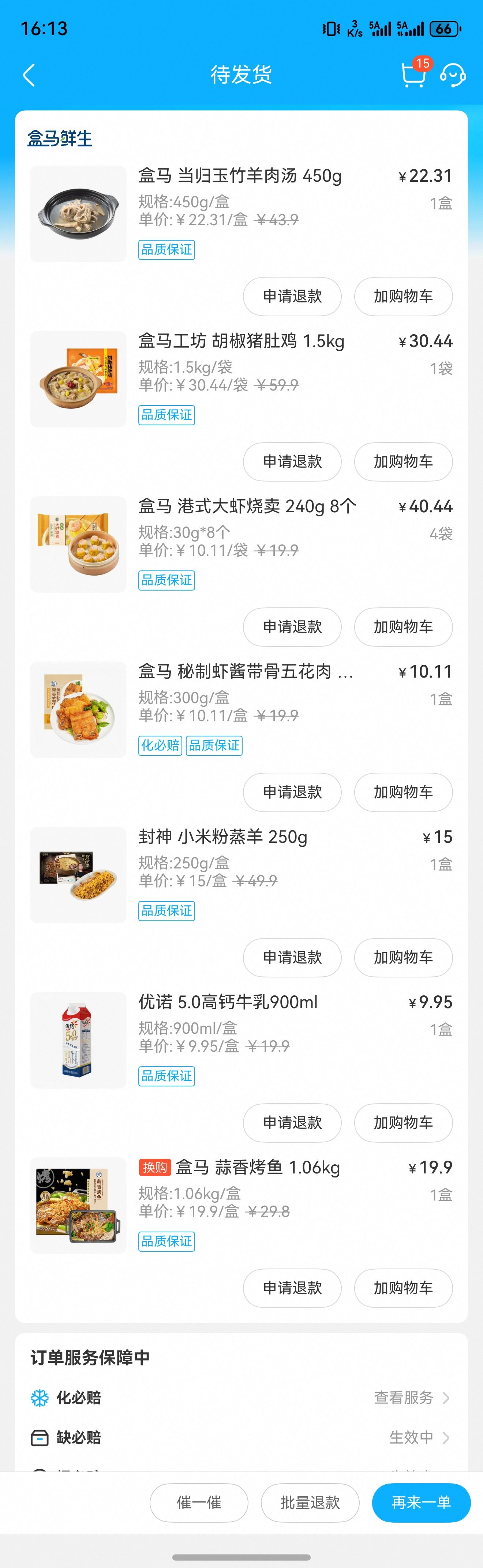
Task: Add 当归玉竹羊肉汤 to cart with 加购物车
Action: coord(403,297)
